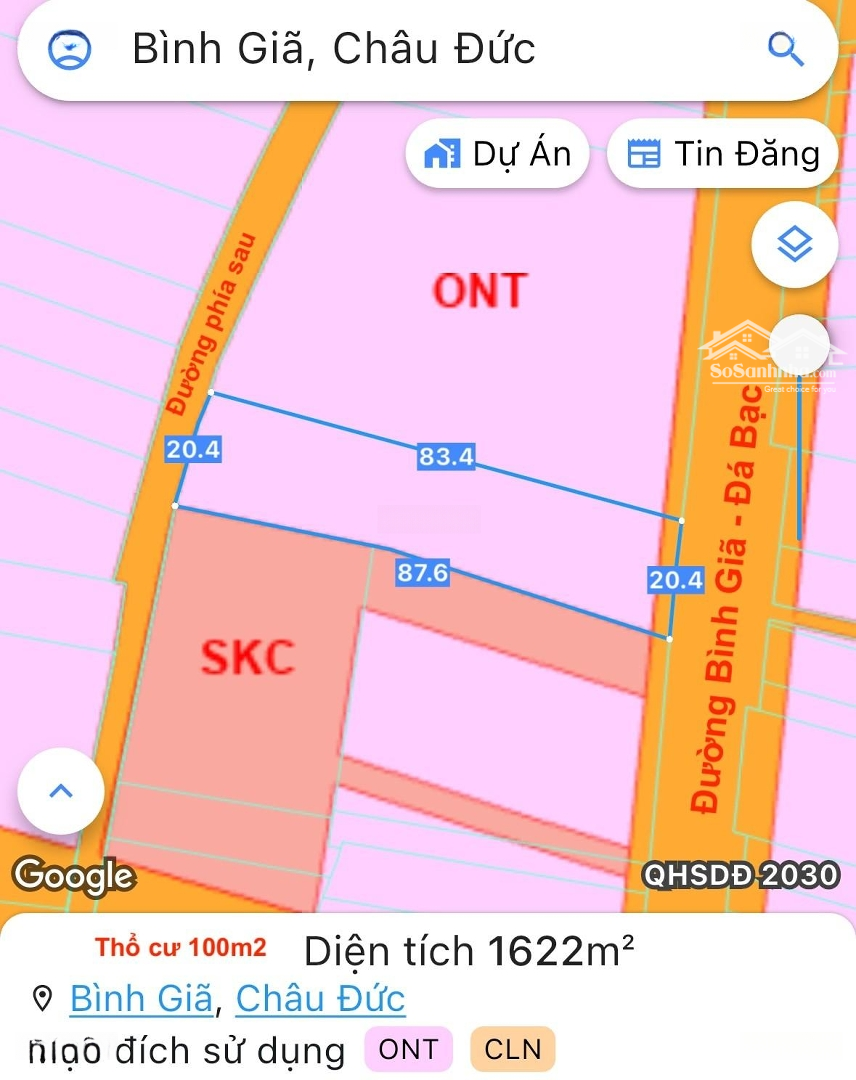This screenshot has height=1080, width=856.
Task: Select the 83.4 measurement label
Action: 445,458
